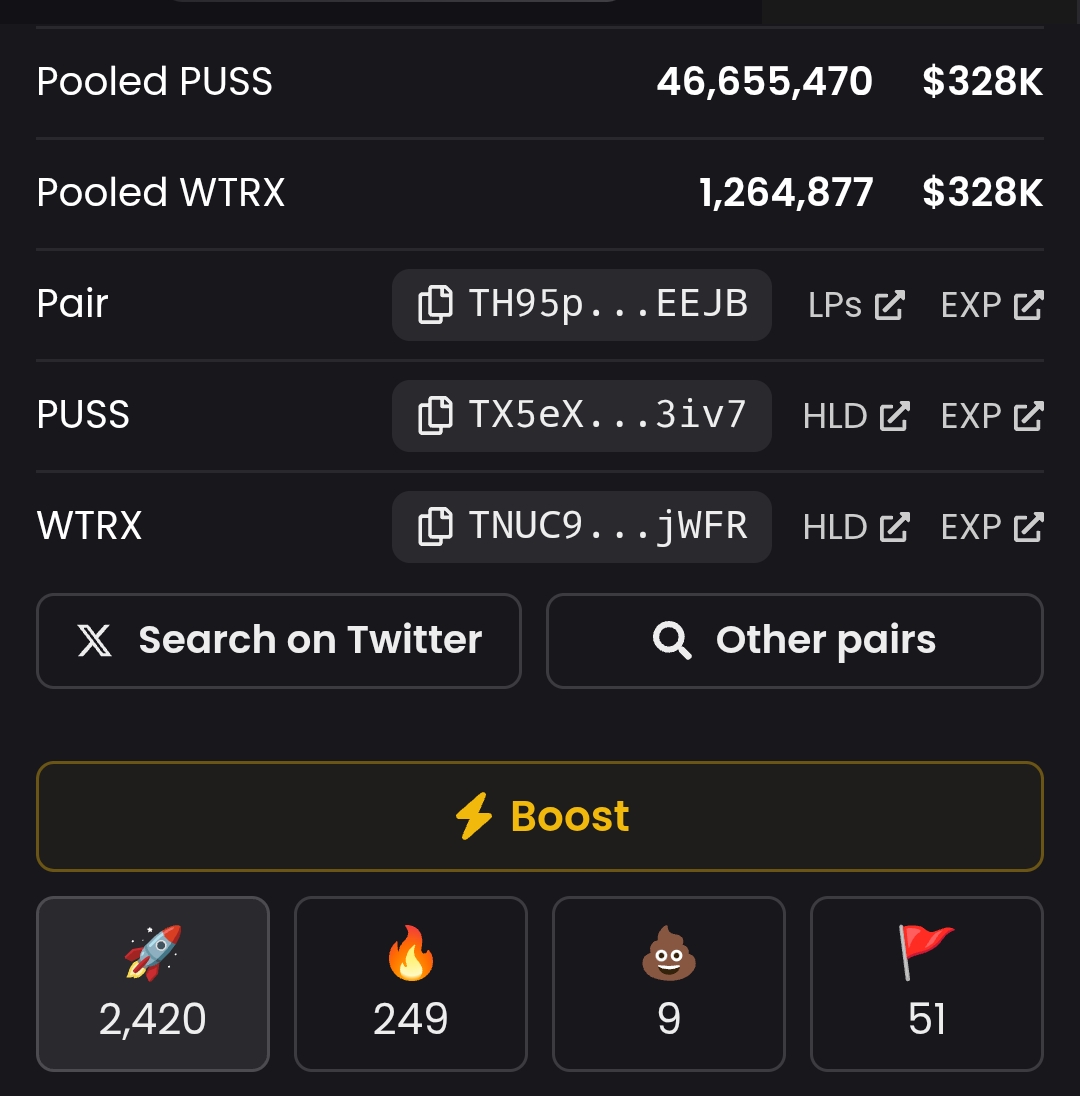This screenshot has width=1080, height=1096.
Task: React with the red flag emoji
Action: coord(927,984)
